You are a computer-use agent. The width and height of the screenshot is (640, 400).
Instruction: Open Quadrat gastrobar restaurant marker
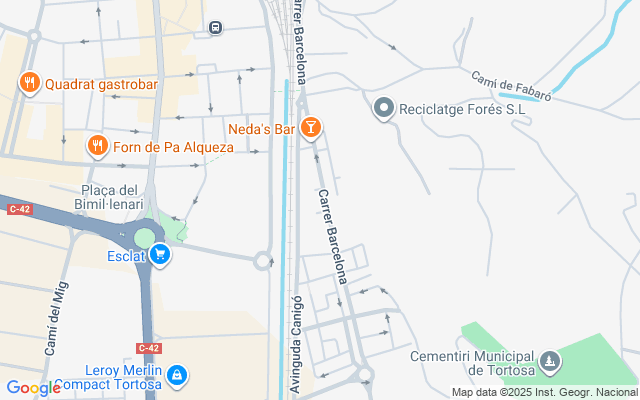[30, 82]
